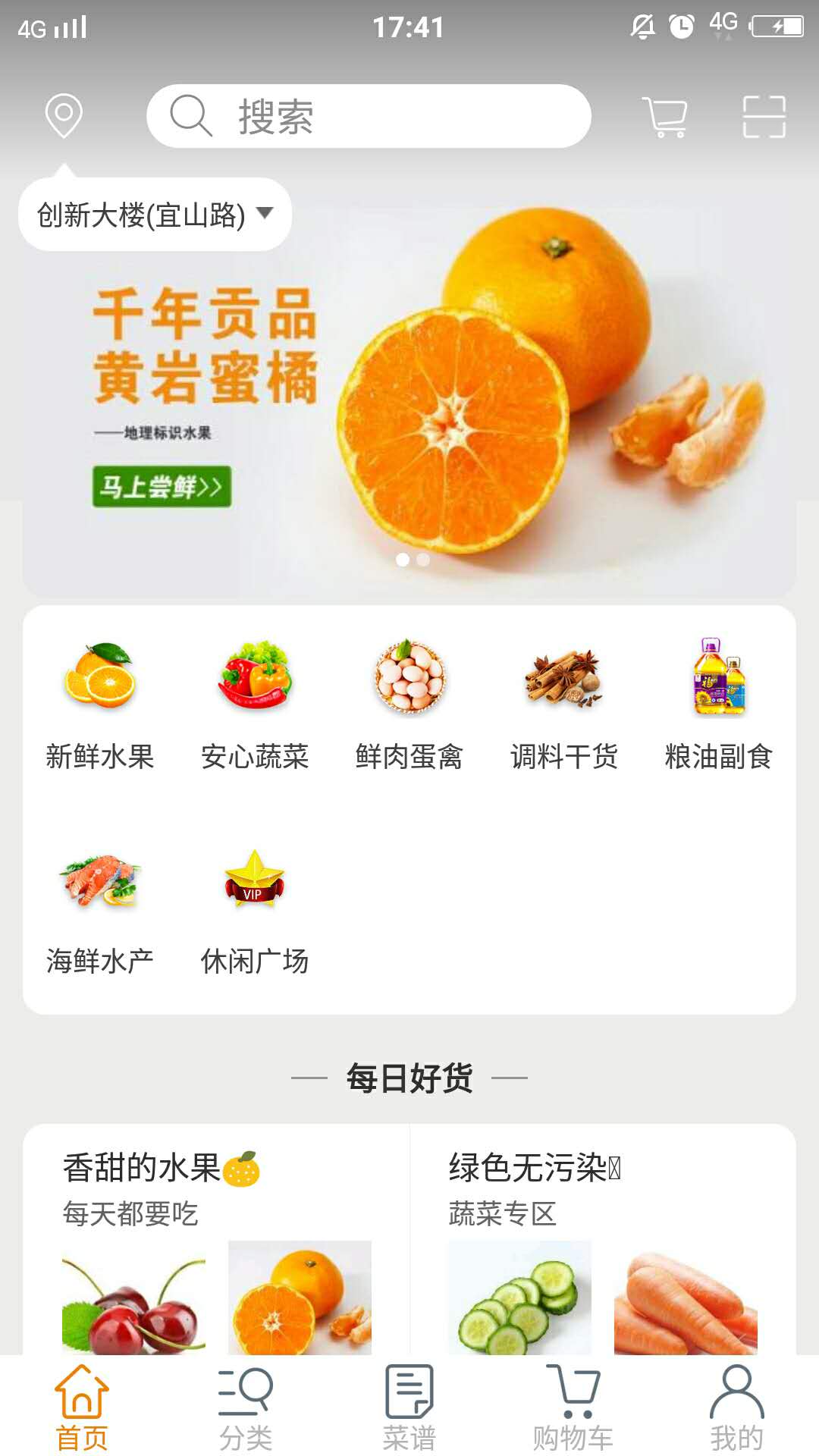This screenshot has height=1456, width=819.
Task: Open the shopping cart icon in the top bar
Action: pyautogui.click(x=664, y=117)
